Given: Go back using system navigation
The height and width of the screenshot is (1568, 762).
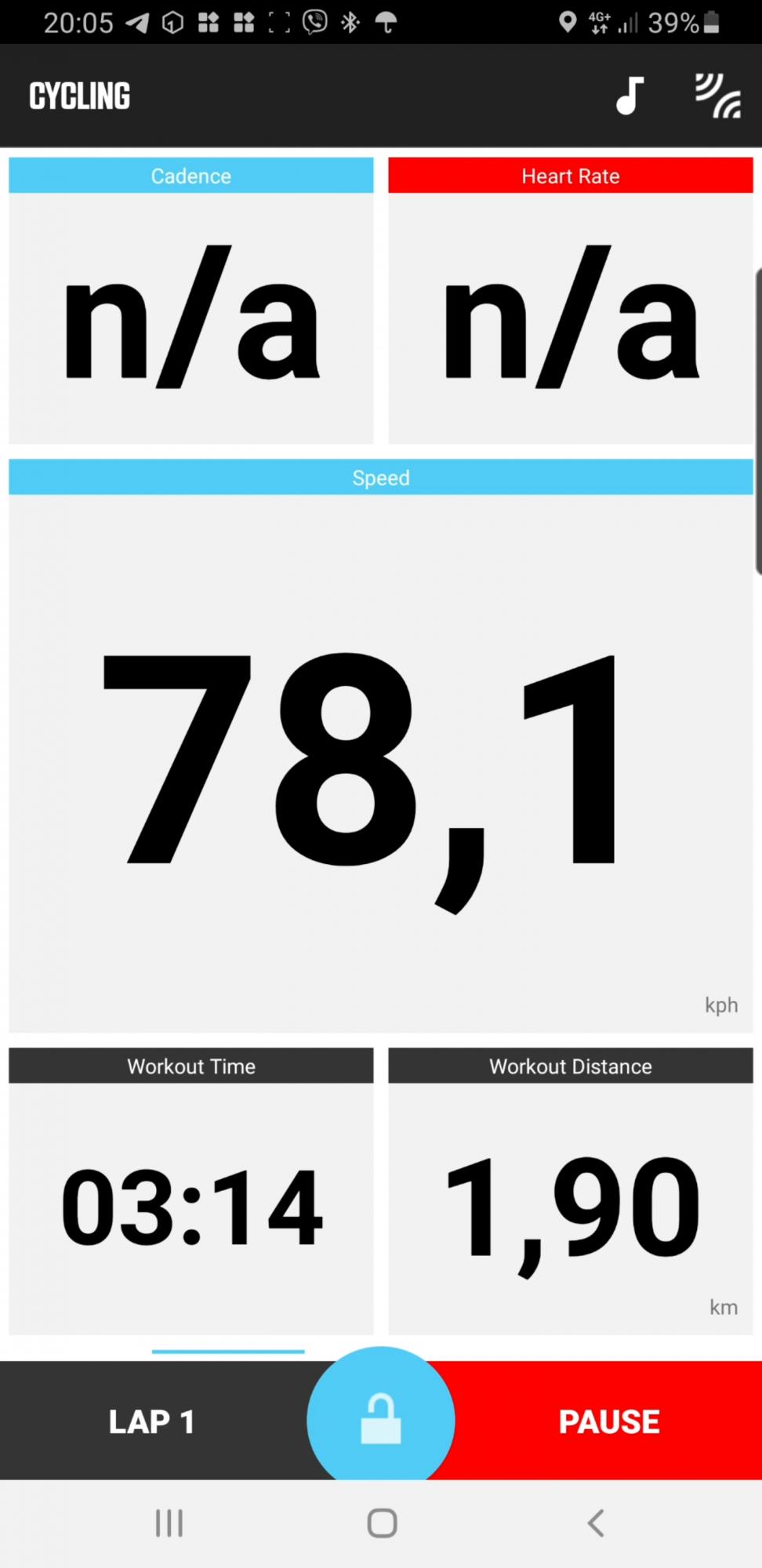Looking at the screenshot, I should pyautogui.click(x=596, y=1523).
